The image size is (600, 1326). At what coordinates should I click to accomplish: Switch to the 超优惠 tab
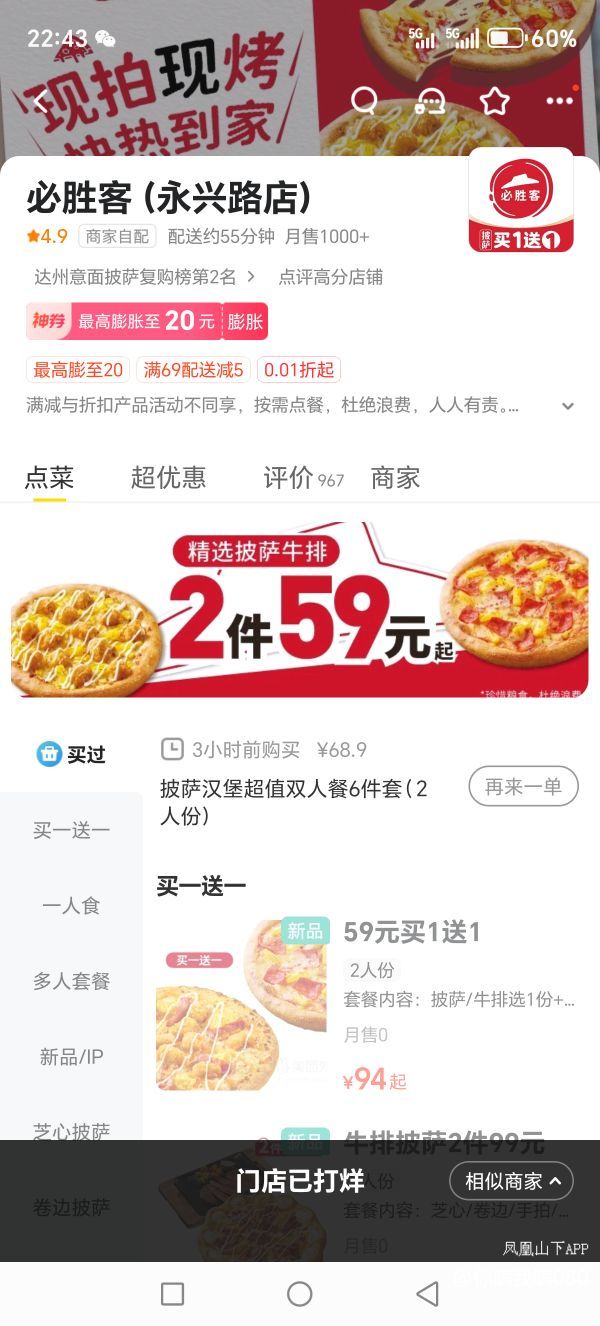tap(168, 478)
